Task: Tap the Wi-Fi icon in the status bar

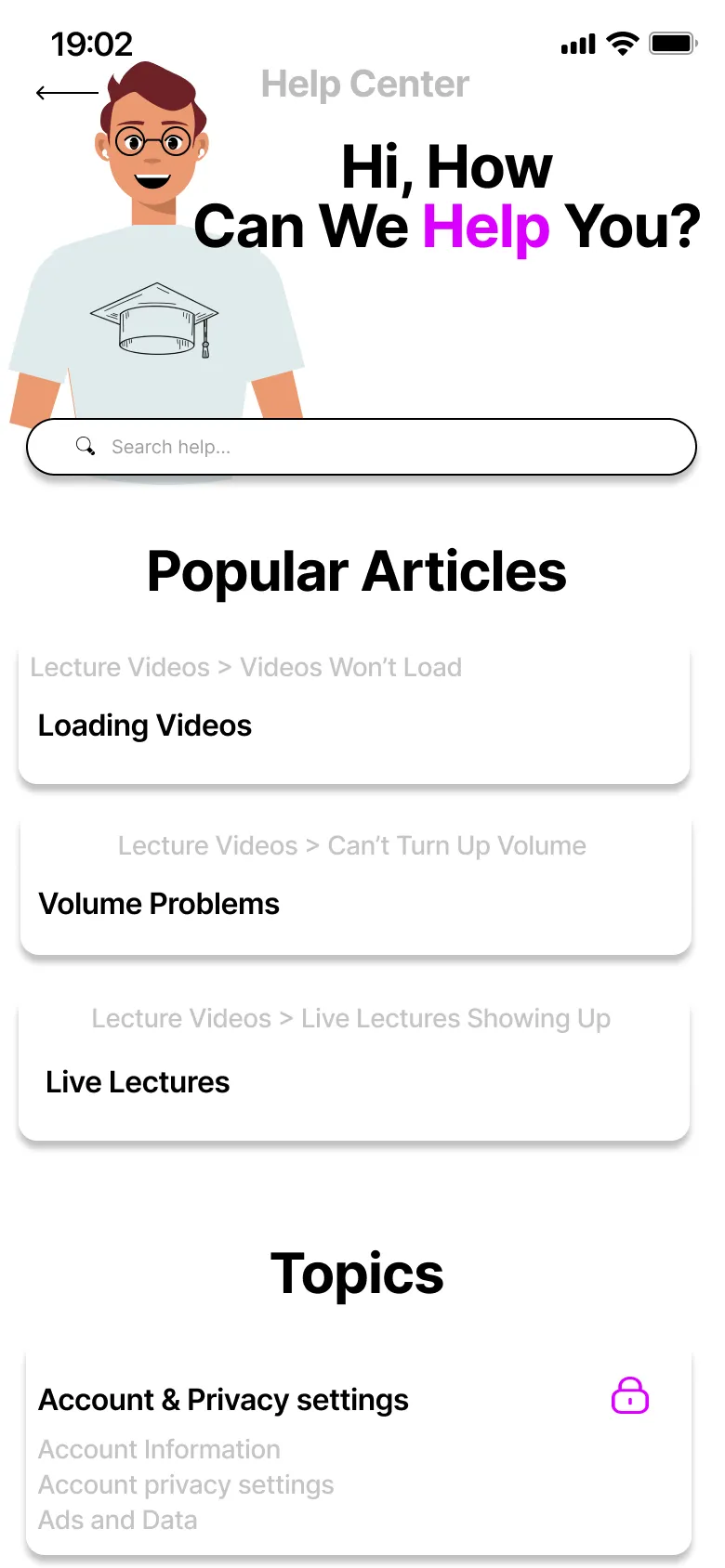Action: [622, 42]
